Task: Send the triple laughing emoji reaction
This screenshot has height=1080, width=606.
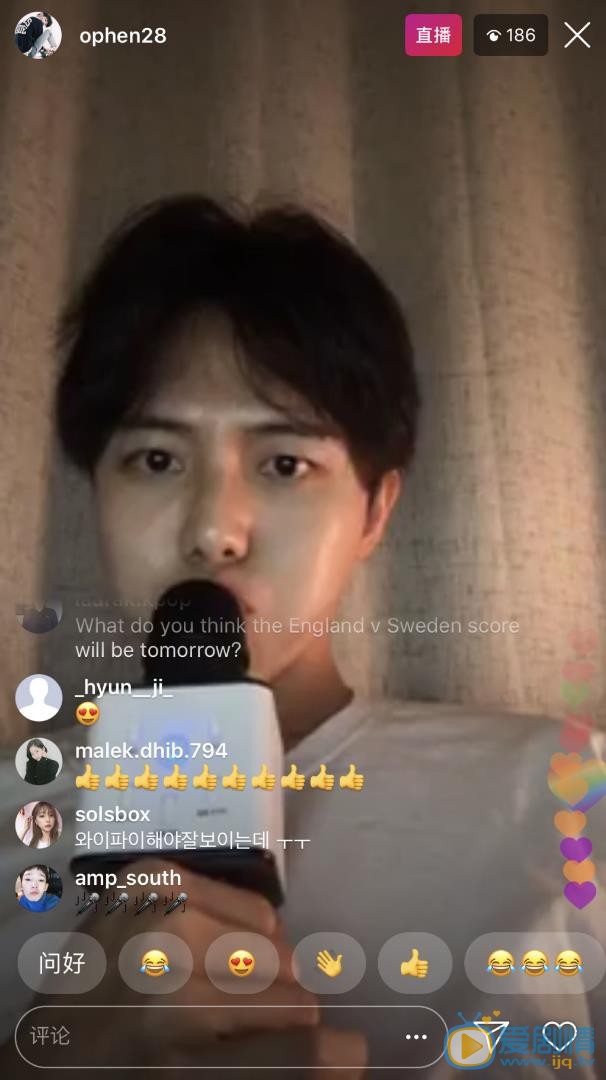Action: pos(534,964)
